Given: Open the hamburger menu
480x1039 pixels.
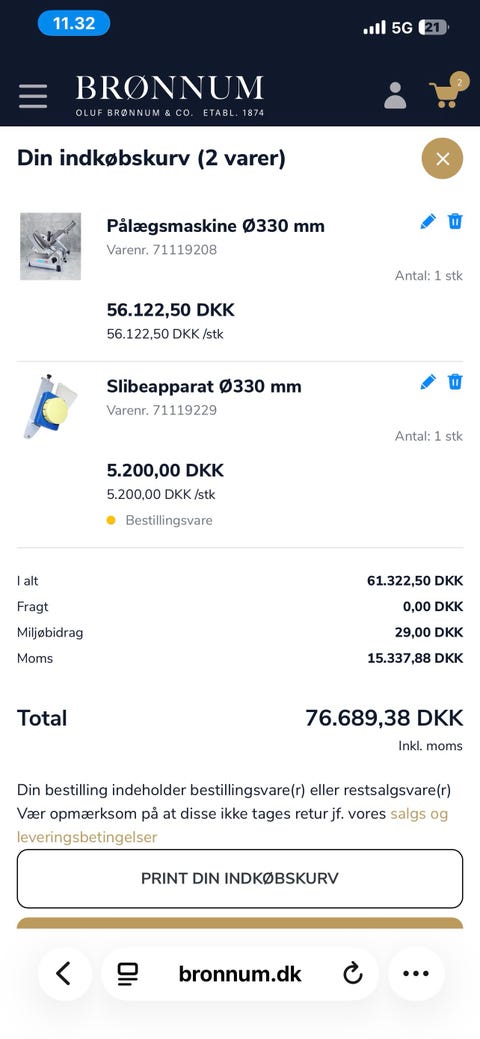Looking at the screenshot, I should click(32, 96).
